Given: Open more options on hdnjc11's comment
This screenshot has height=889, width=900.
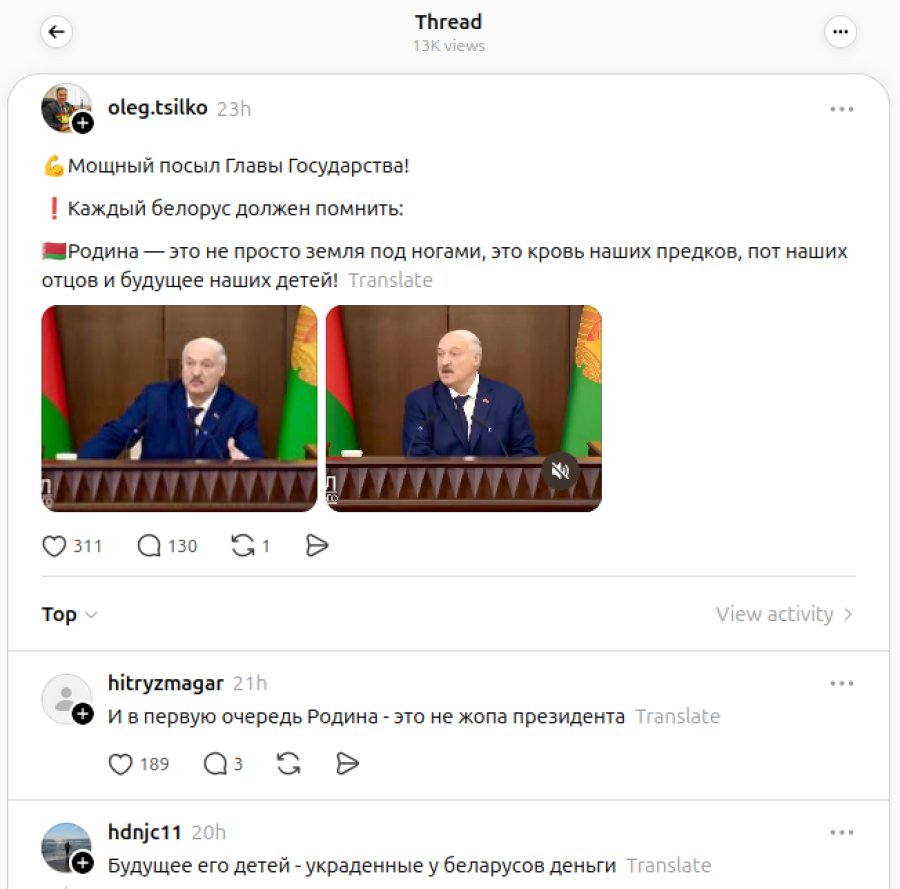Looking at the screenshot, I should tap(841, 832).
